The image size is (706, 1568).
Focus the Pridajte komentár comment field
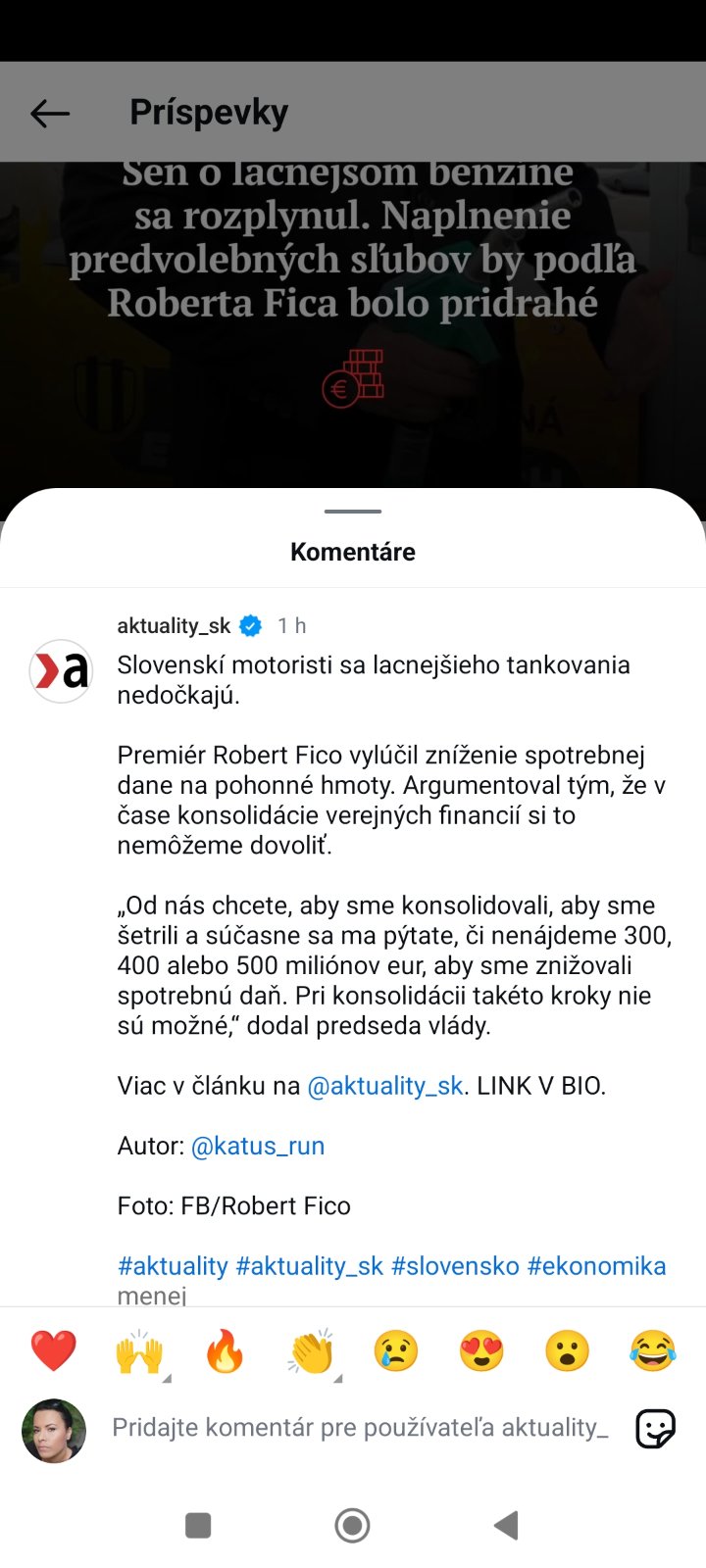click(359, 1428)
